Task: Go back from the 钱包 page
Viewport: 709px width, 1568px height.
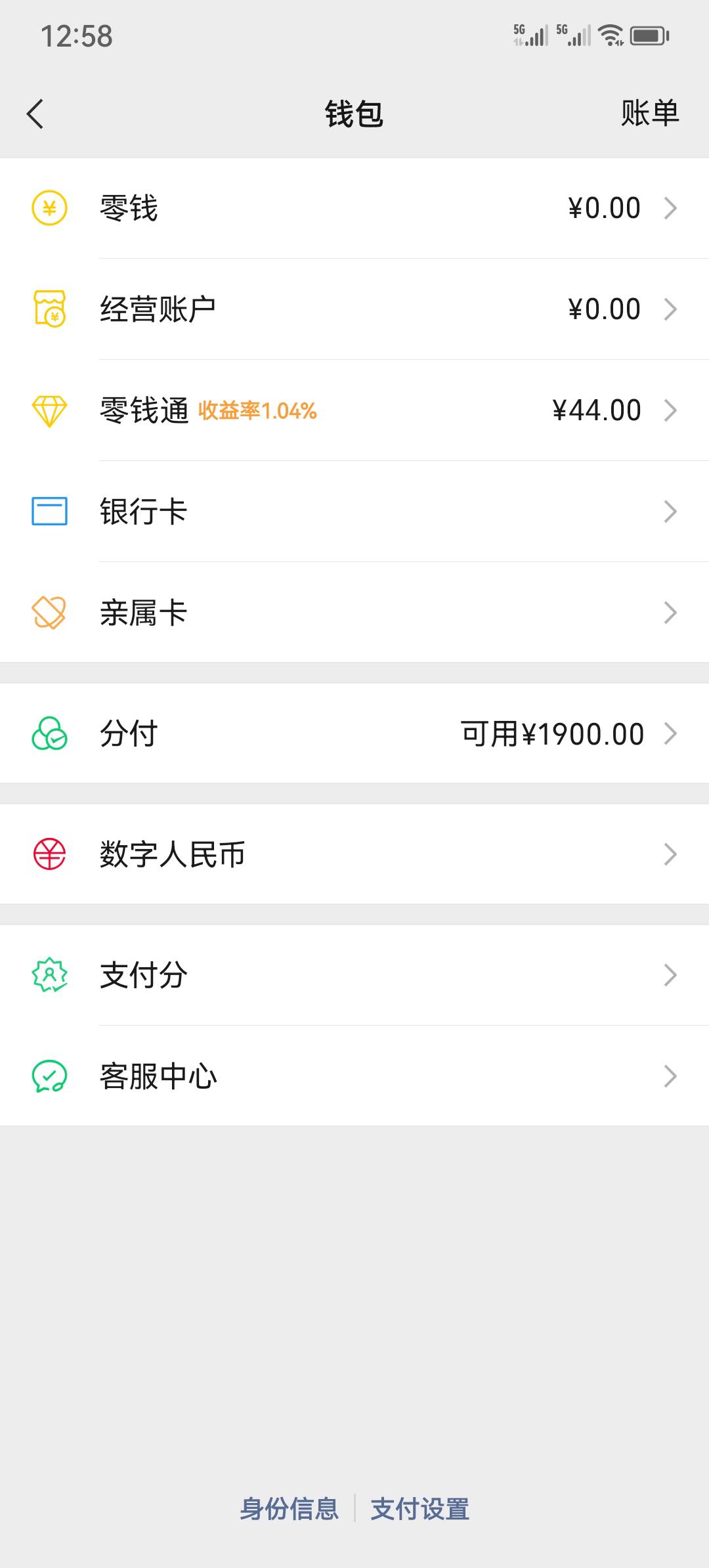Action: click(35, 114)
